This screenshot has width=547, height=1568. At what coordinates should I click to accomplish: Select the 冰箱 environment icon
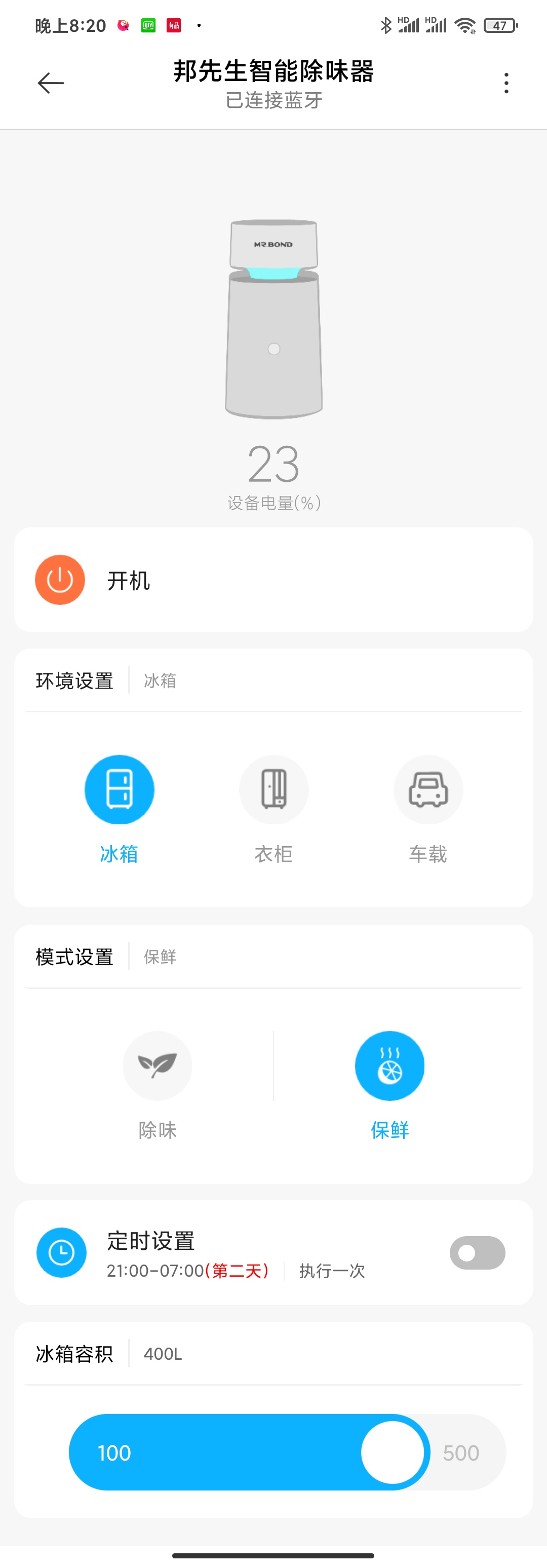coord(119,789)
